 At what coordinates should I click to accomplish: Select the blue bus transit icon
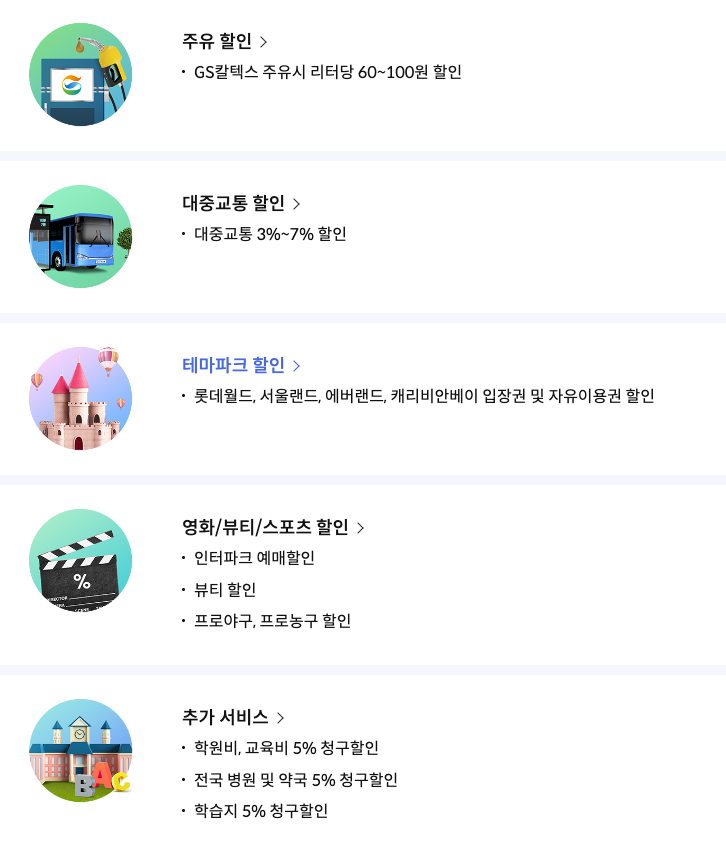pos(80,236)
